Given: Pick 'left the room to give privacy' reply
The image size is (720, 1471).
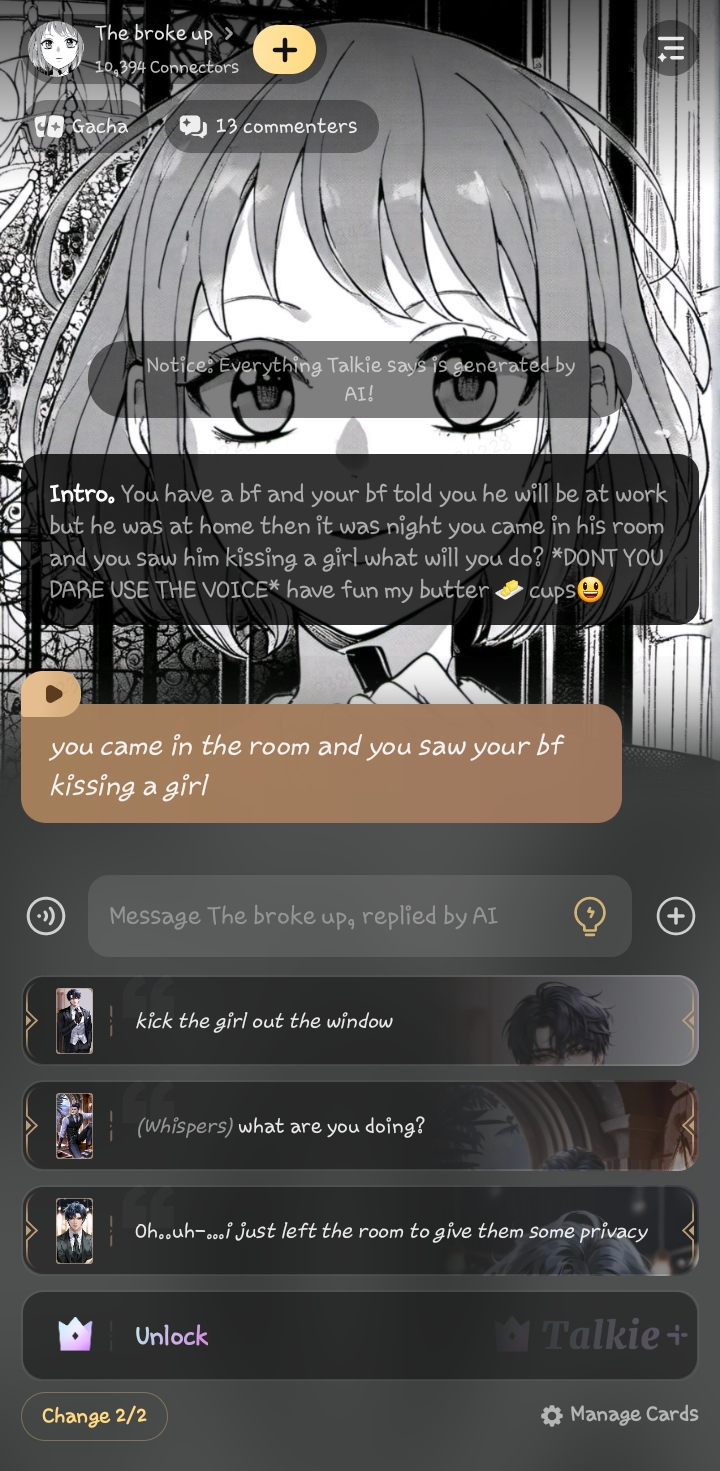Looking at the screenshot, I should pyautogui.click(x=360, y=1231).
